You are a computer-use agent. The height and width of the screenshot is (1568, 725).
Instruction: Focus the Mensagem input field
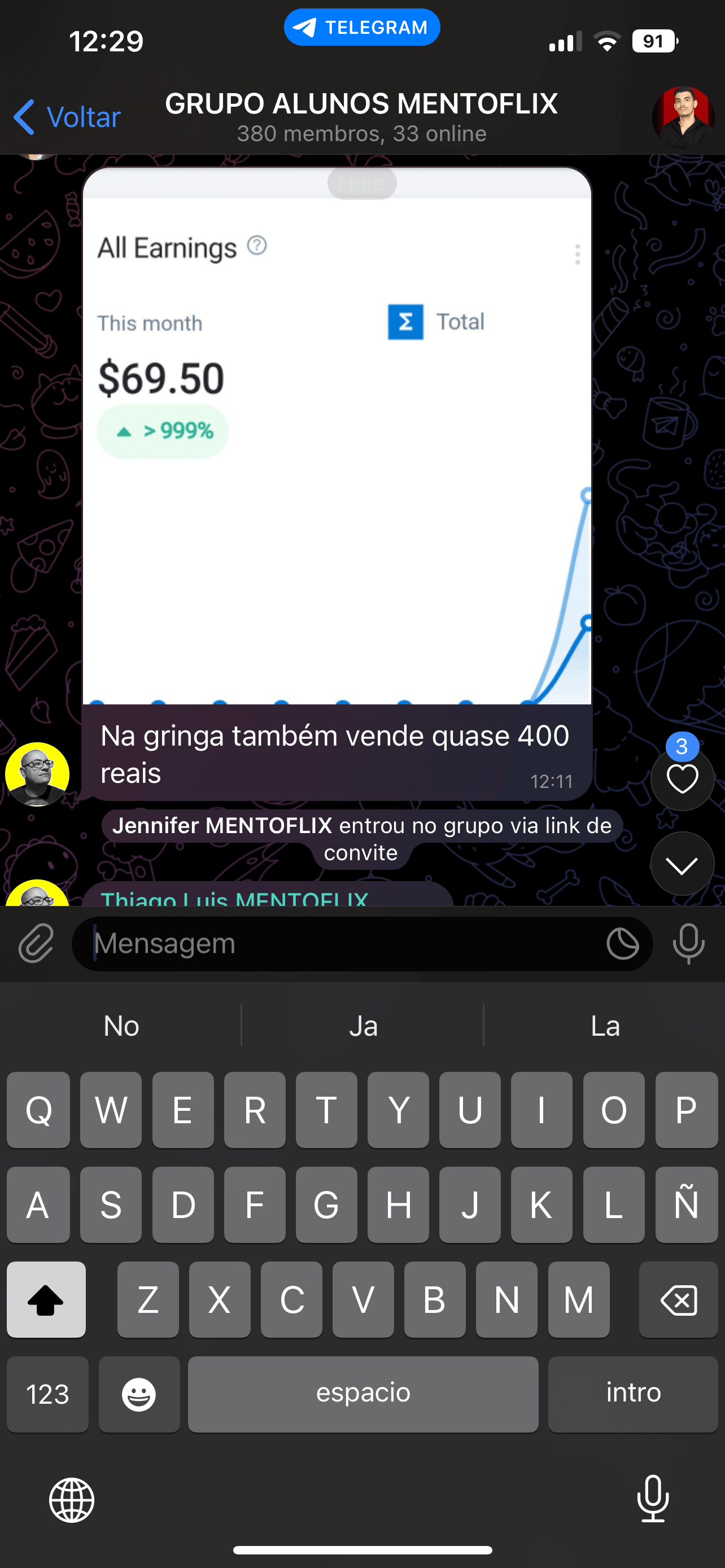[341, 944]
